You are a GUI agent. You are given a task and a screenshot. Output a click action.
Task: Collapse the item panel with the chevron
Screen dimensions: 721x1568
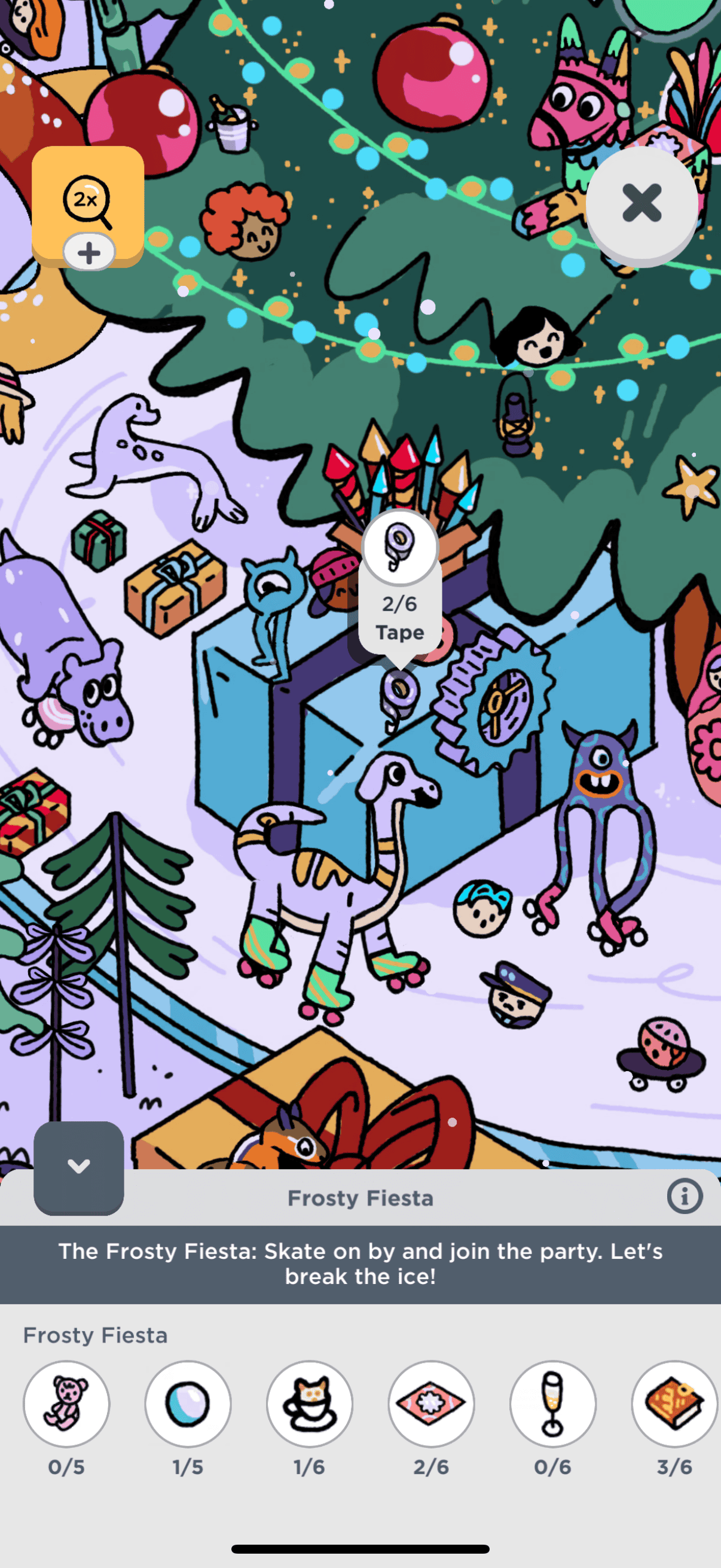pos(78,1167)
